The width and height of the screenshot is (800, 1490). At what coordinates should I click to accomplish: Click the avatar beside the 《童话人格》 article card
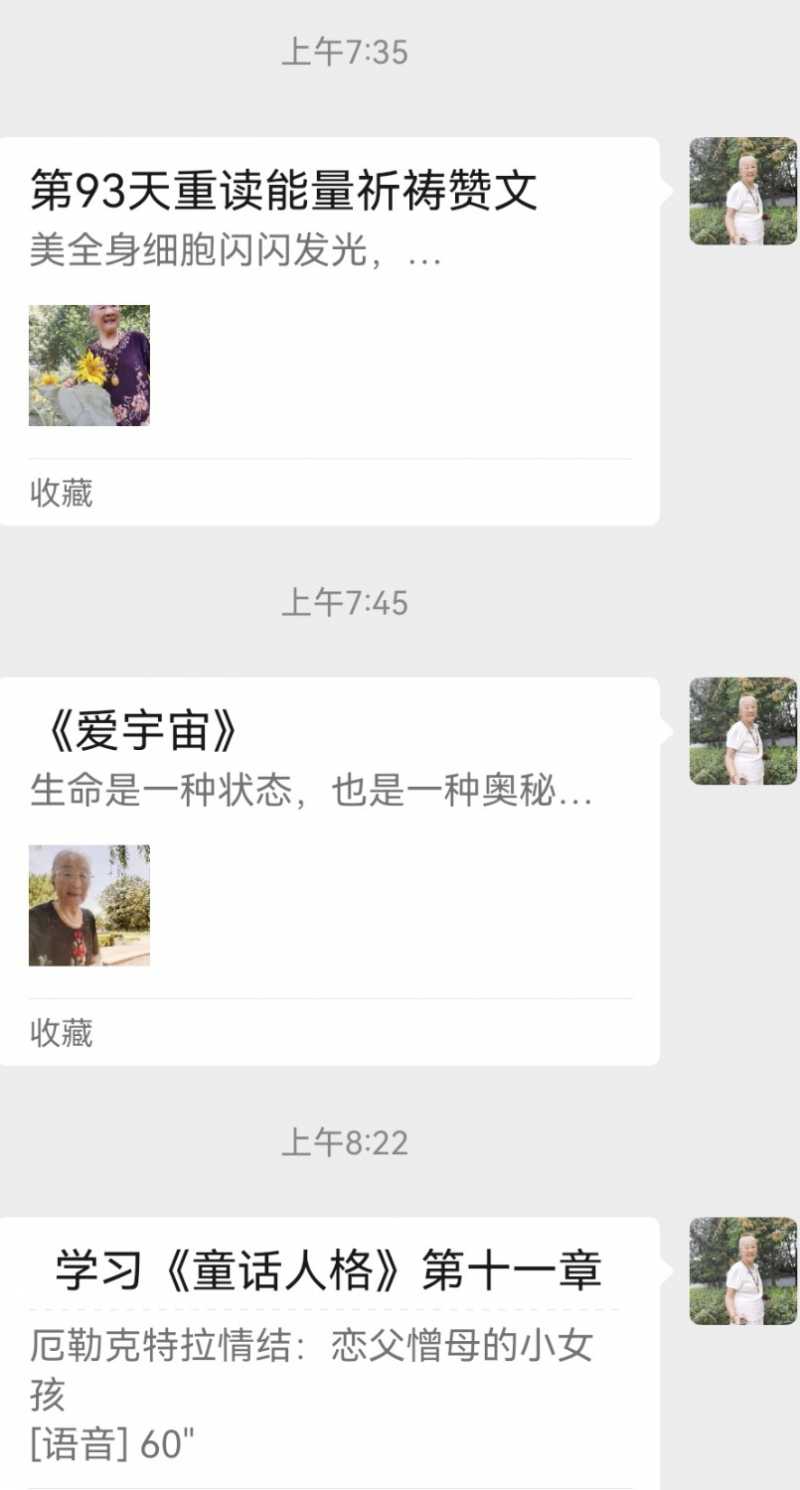[742, 1268]
